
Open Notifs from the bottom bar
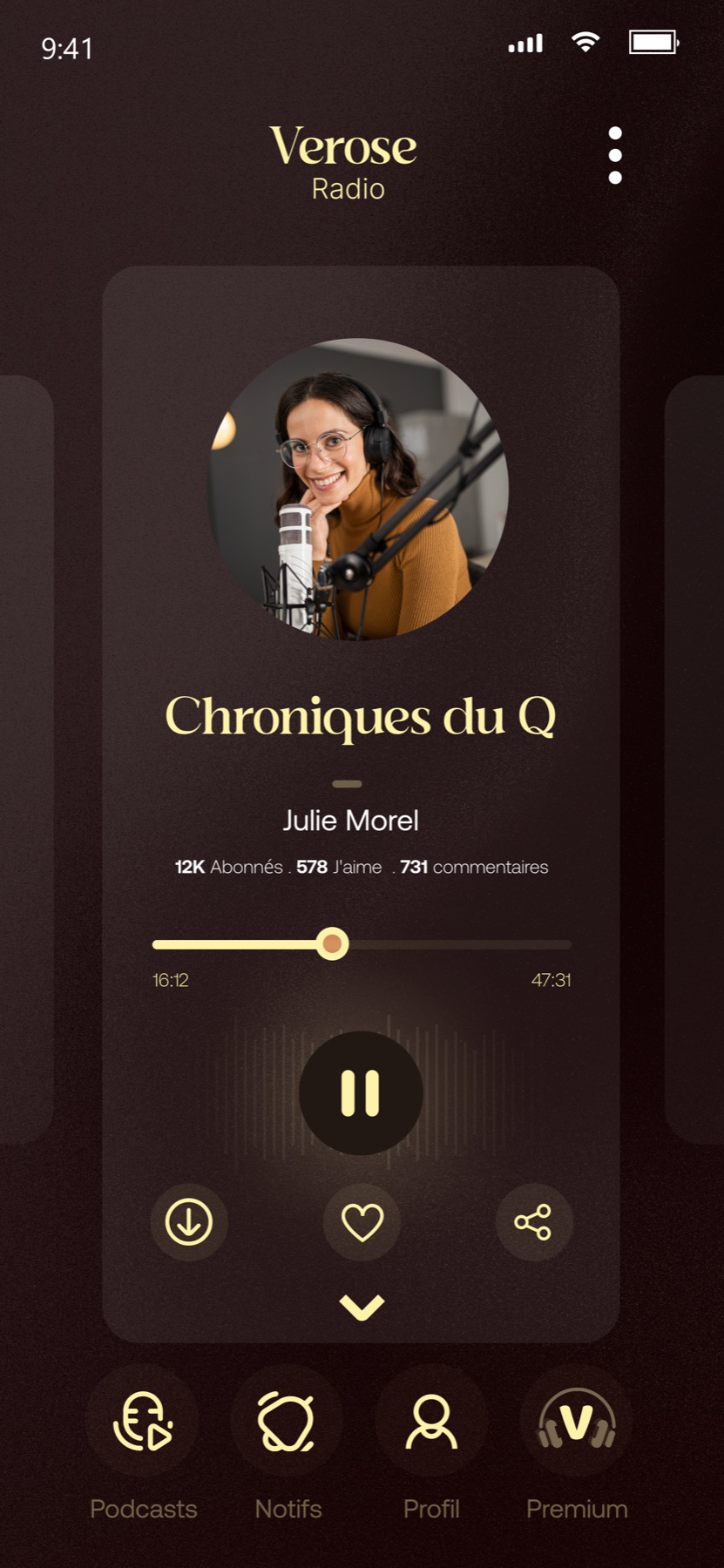(288, 1422)
